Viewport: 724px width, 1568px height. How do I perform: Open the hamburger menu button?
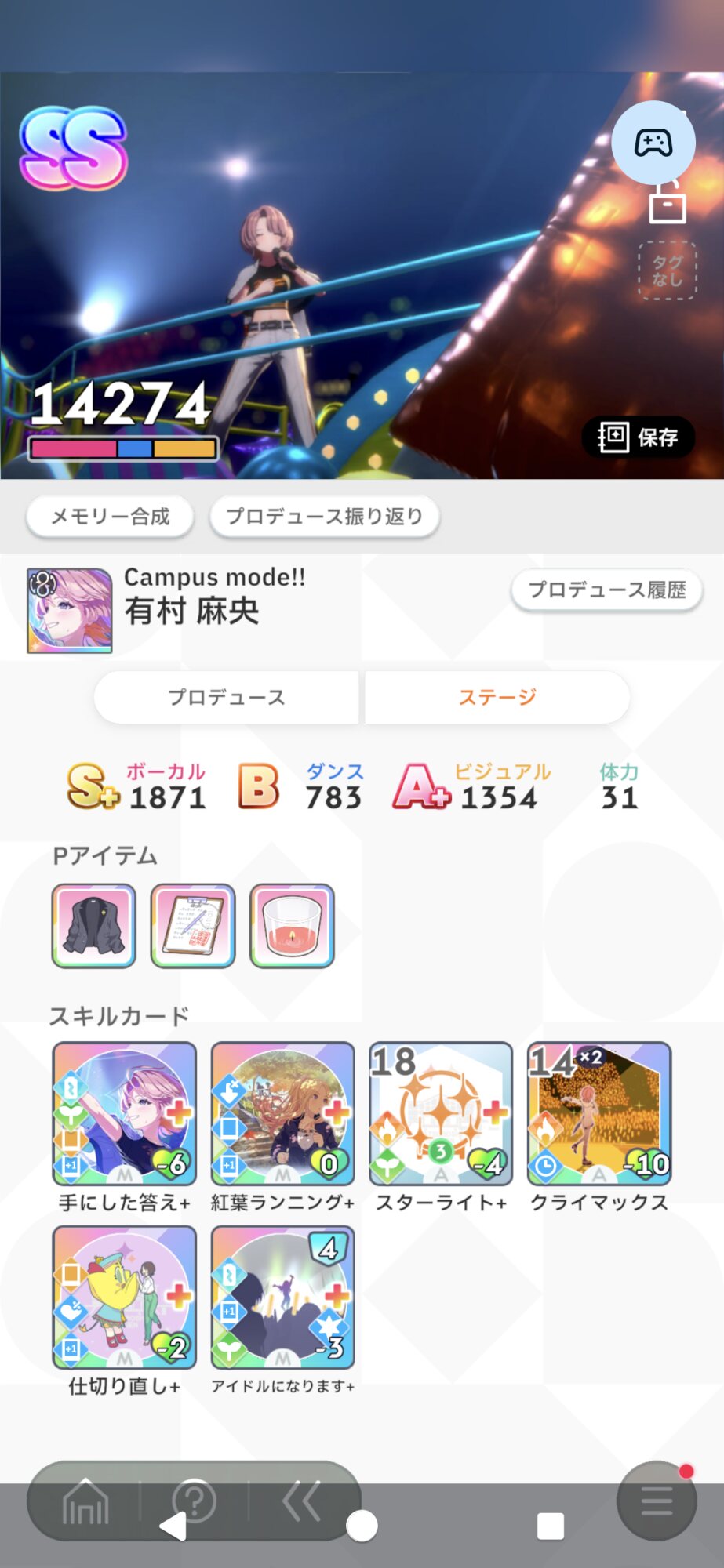tap(657, 1501)
